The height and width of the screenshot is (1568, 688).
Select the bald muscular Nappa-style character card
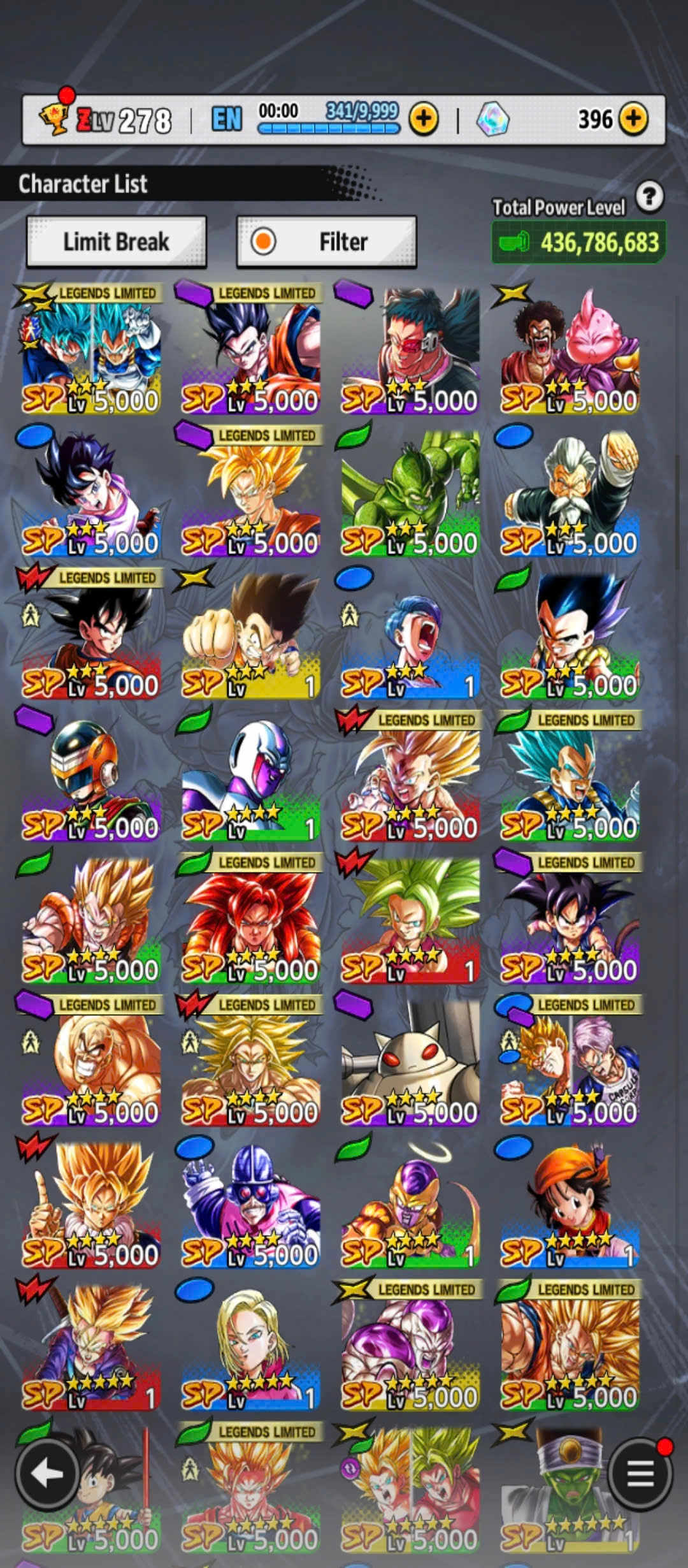point(92,1062)
